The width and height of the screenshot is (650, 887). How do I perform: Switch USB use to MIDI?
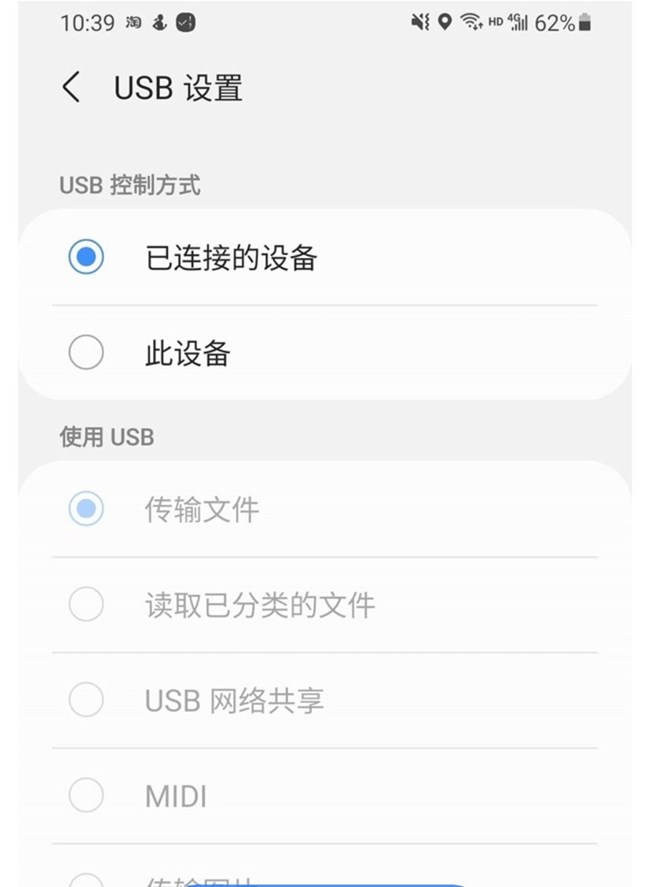click(86, 796)
